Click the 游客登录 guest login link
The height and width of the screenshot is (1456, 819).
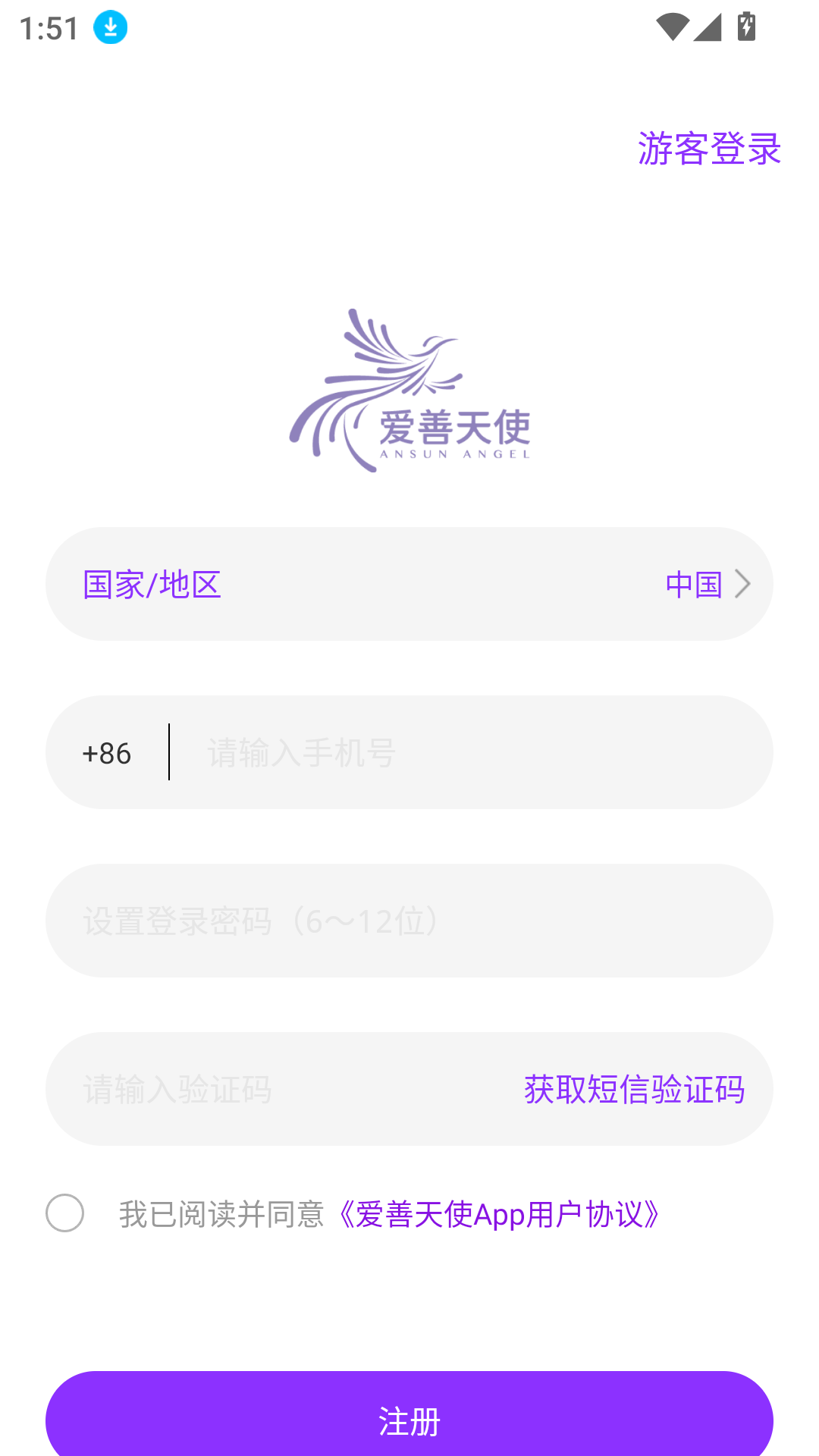coord(709,151)
